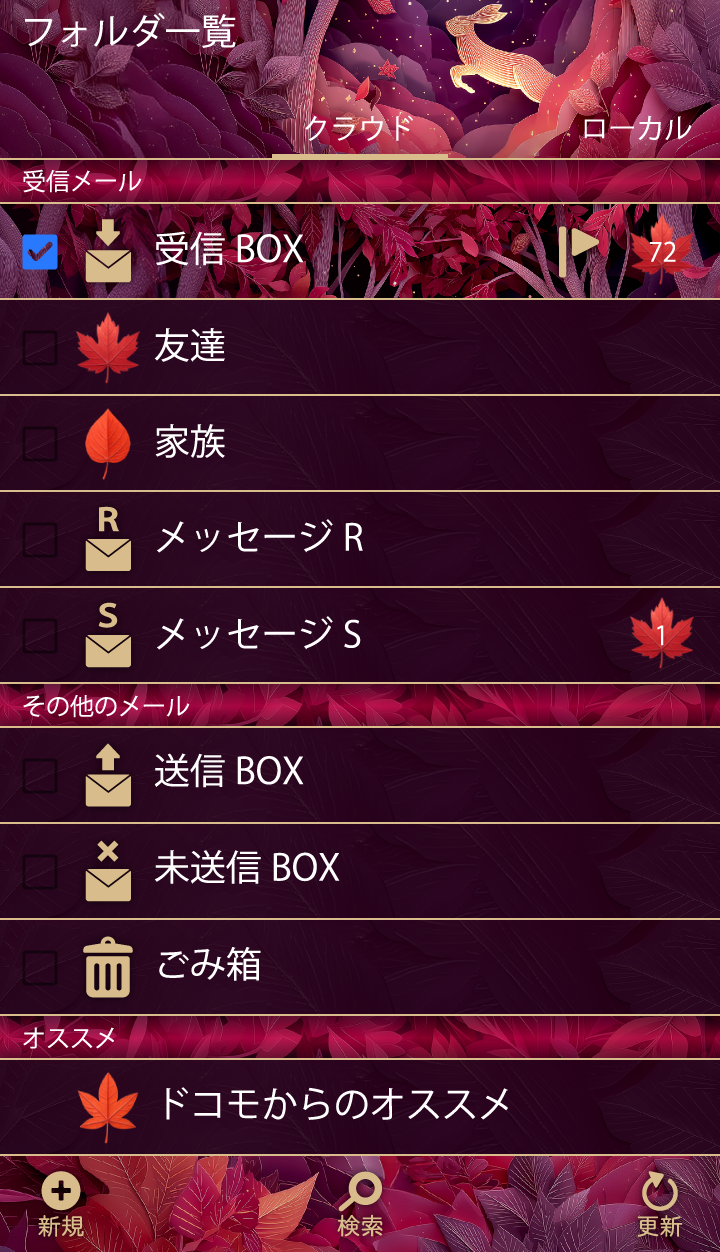
Task: Tick the checkbox next to 友達
Action: pos(40,348)
